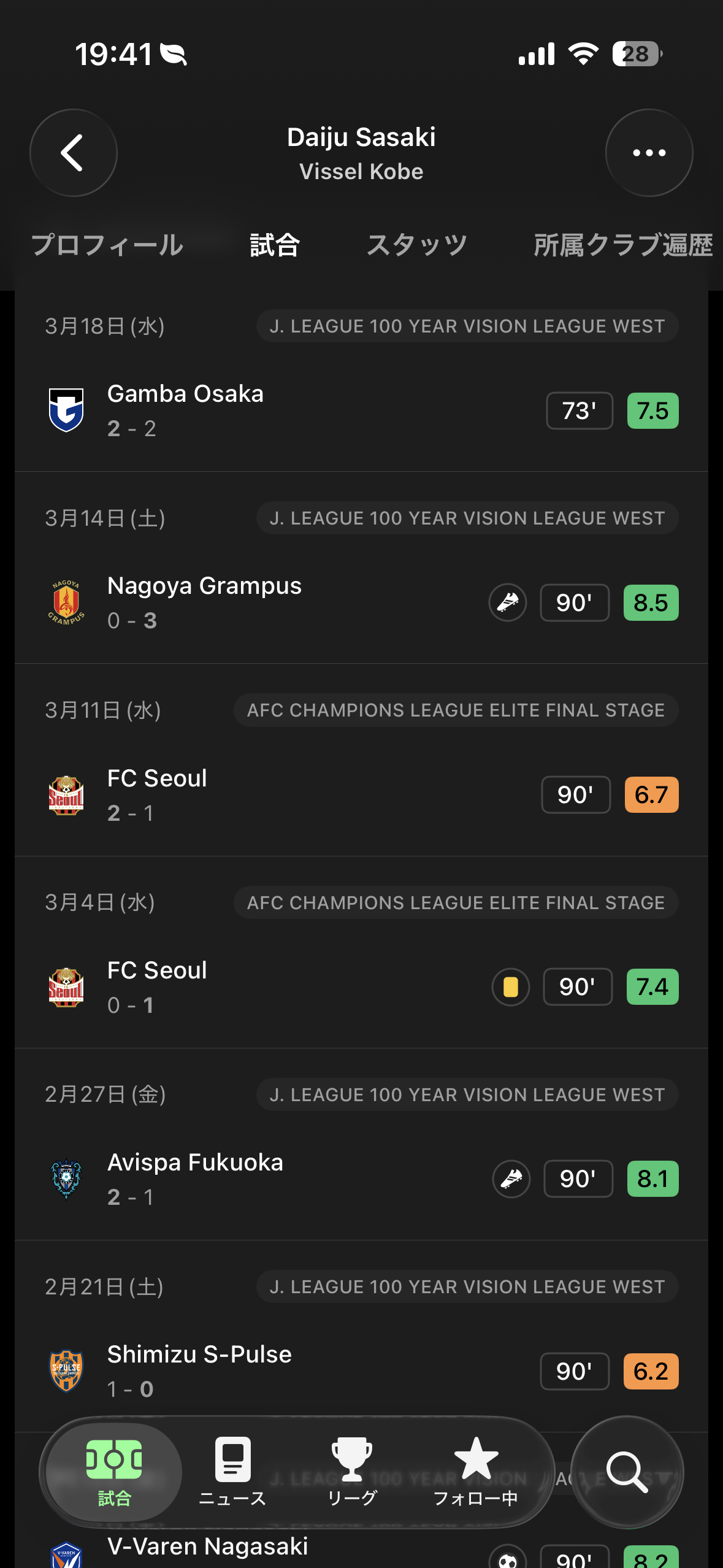The image size is (723, 1568).
Task: Open the 所属クラブ遍歴 tab
Action: pyautogui.click(x=622, y=245)
